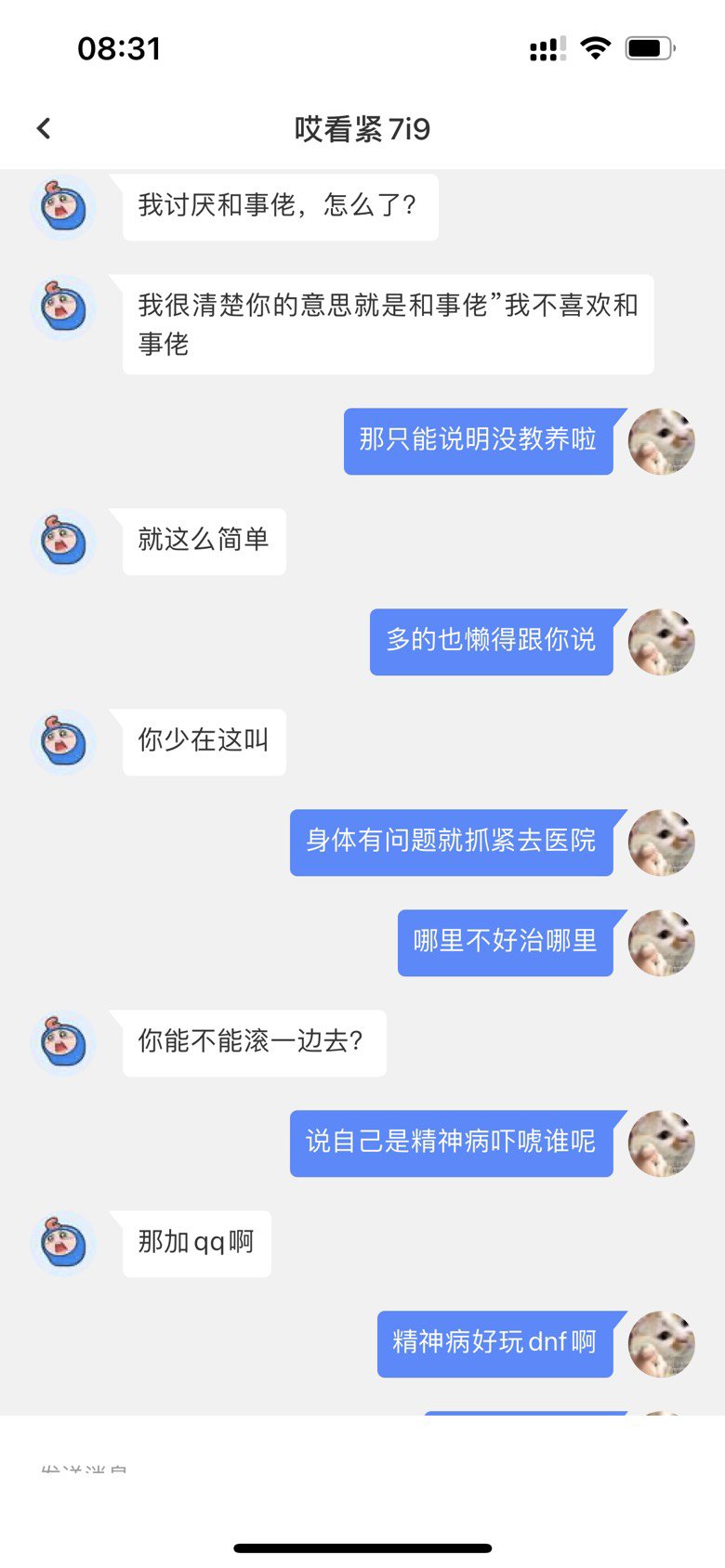Tap the message input field at bottom

pyautogui.click(x=362, y=1469)
